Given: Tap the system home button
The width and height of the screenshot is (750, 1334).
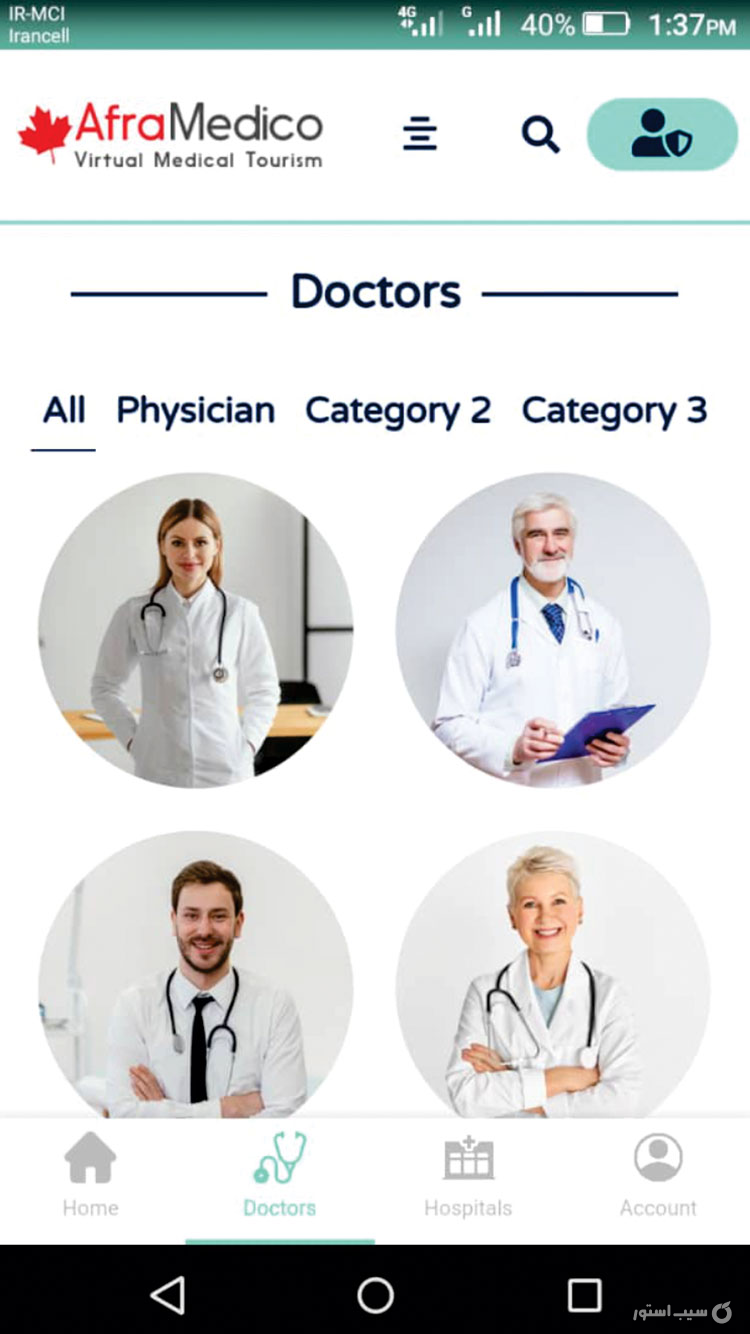Looking at the screenshot, I should click(x=375, y=1295).
